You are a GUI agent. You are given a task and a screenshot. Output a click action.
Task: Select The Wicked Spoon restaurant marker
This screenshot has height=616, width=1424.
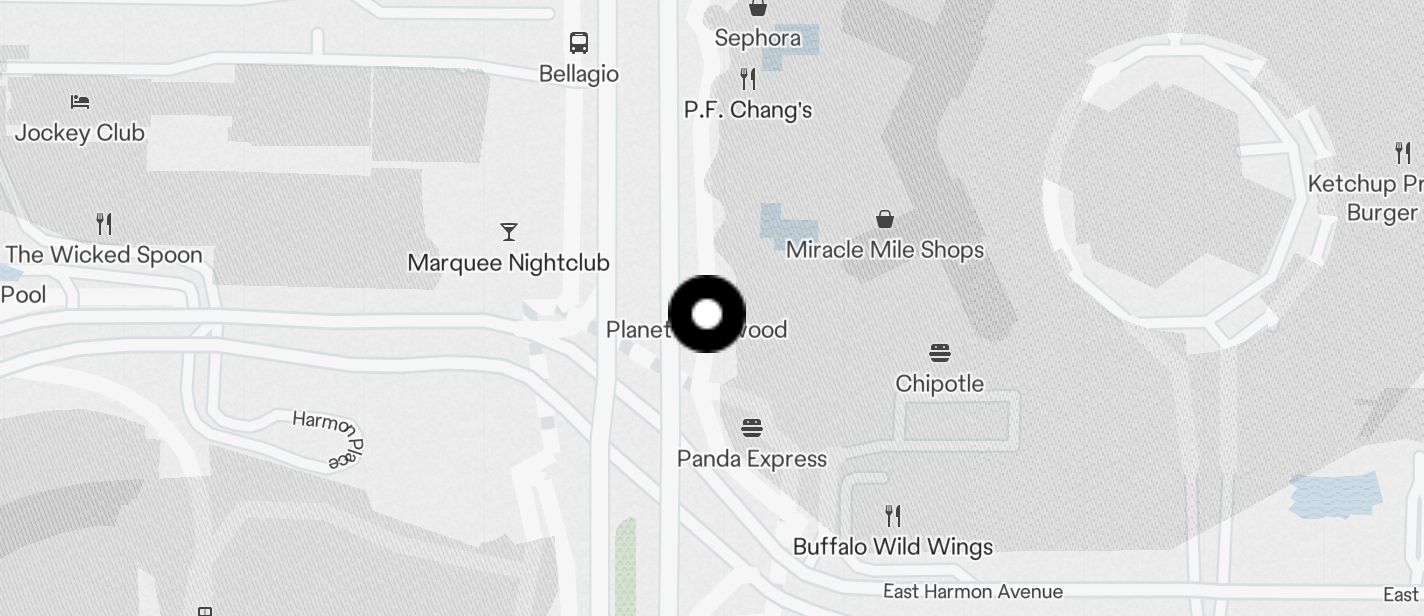(x=104, y=223)
